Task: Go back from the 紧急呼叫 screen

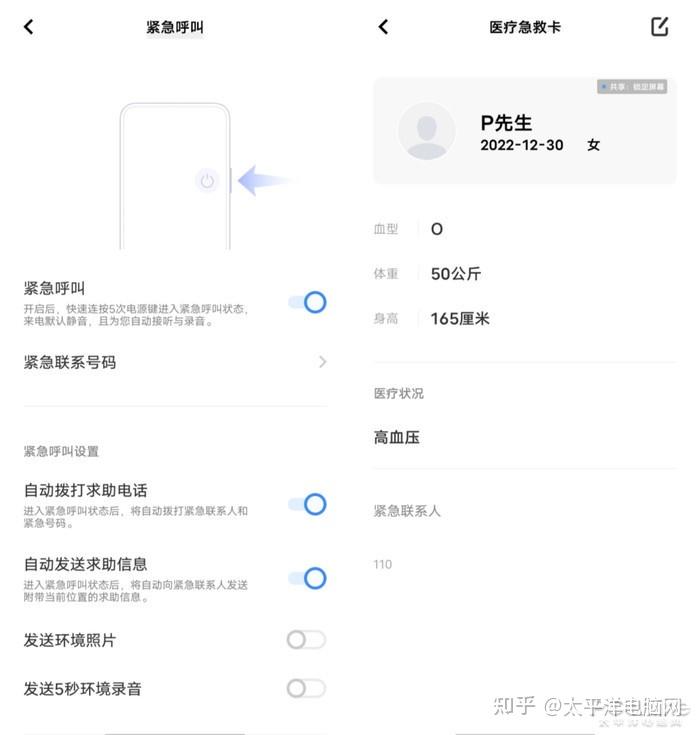Action: pyautogui.click(x=28, y=27)
